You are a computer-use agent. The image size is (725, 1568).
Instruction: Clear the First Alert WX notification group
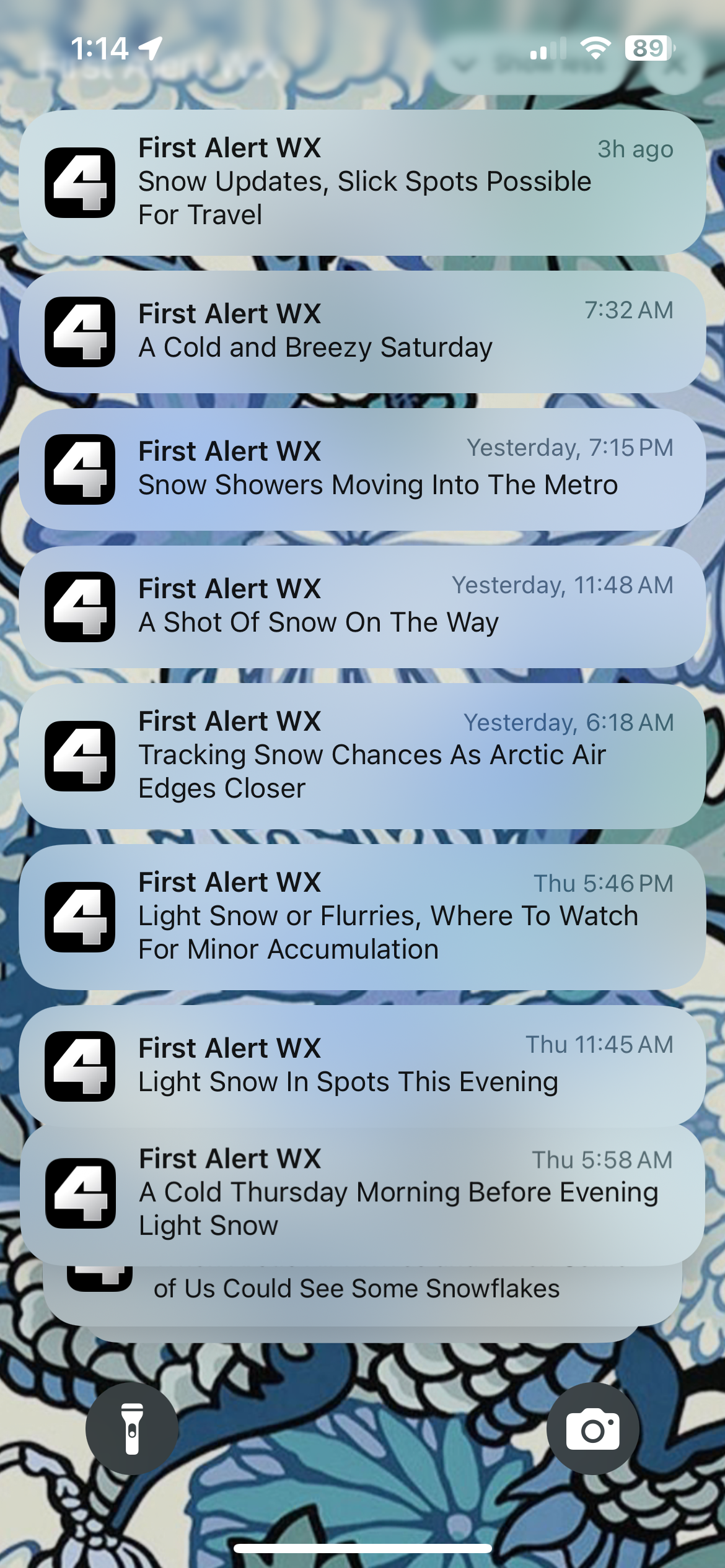point(677,65)
